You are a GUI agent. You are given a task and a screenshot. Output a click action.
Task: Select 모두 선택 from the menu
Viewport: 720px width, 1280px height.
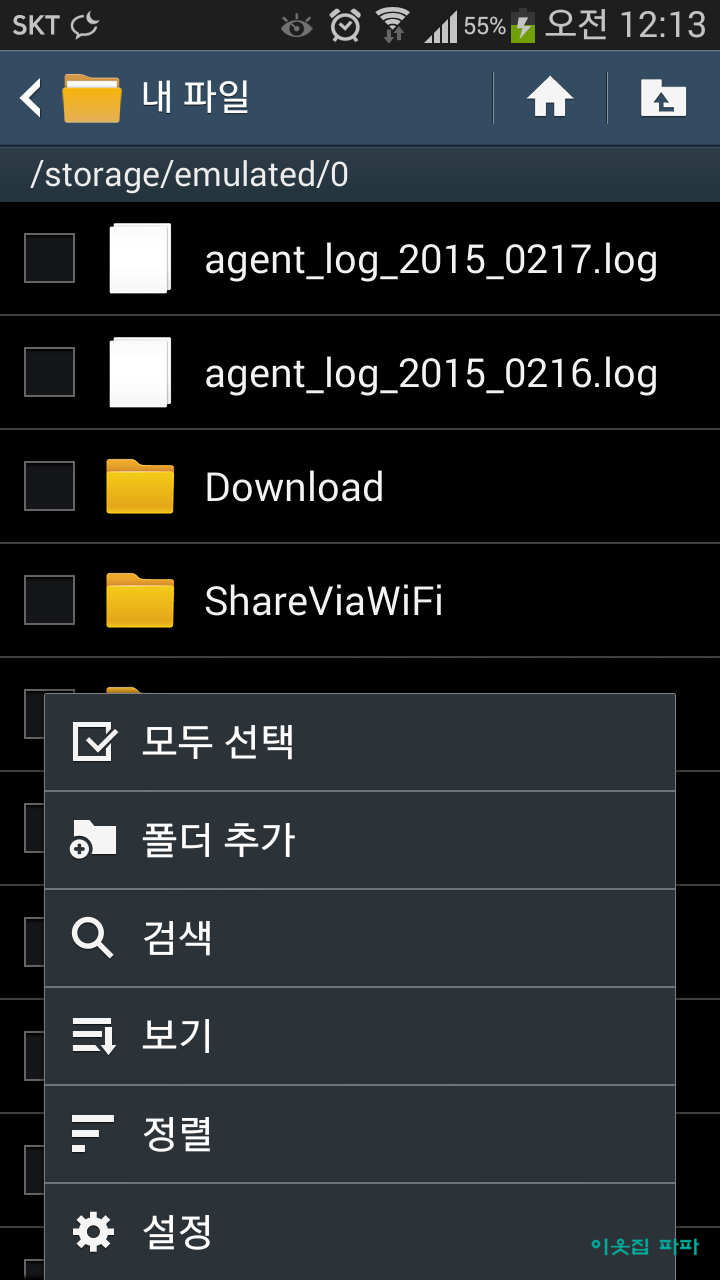pos(360,743)
